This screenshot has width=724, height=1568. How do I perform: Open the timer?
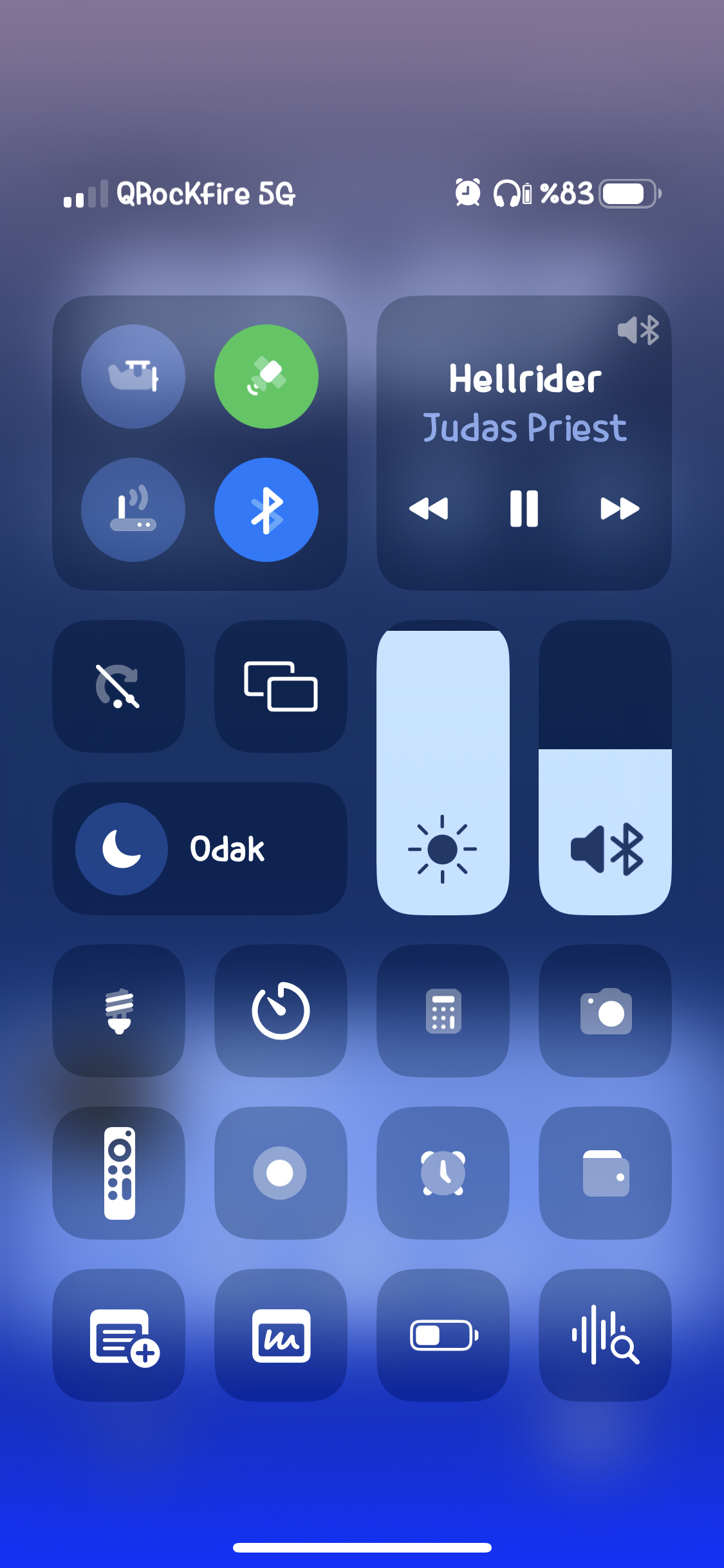click(x=281, y=1011)
